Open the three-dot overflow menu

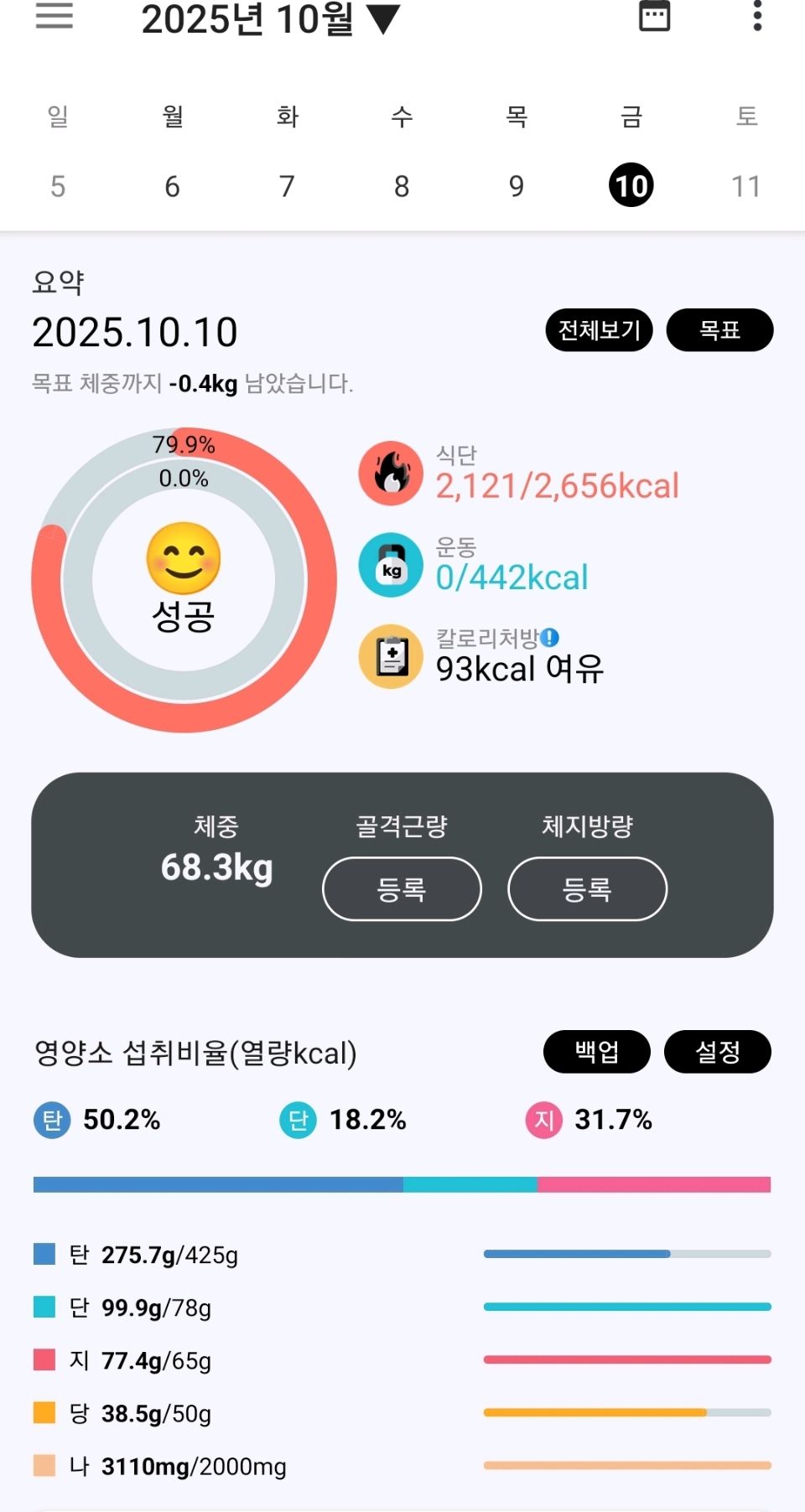pos(757,16)
